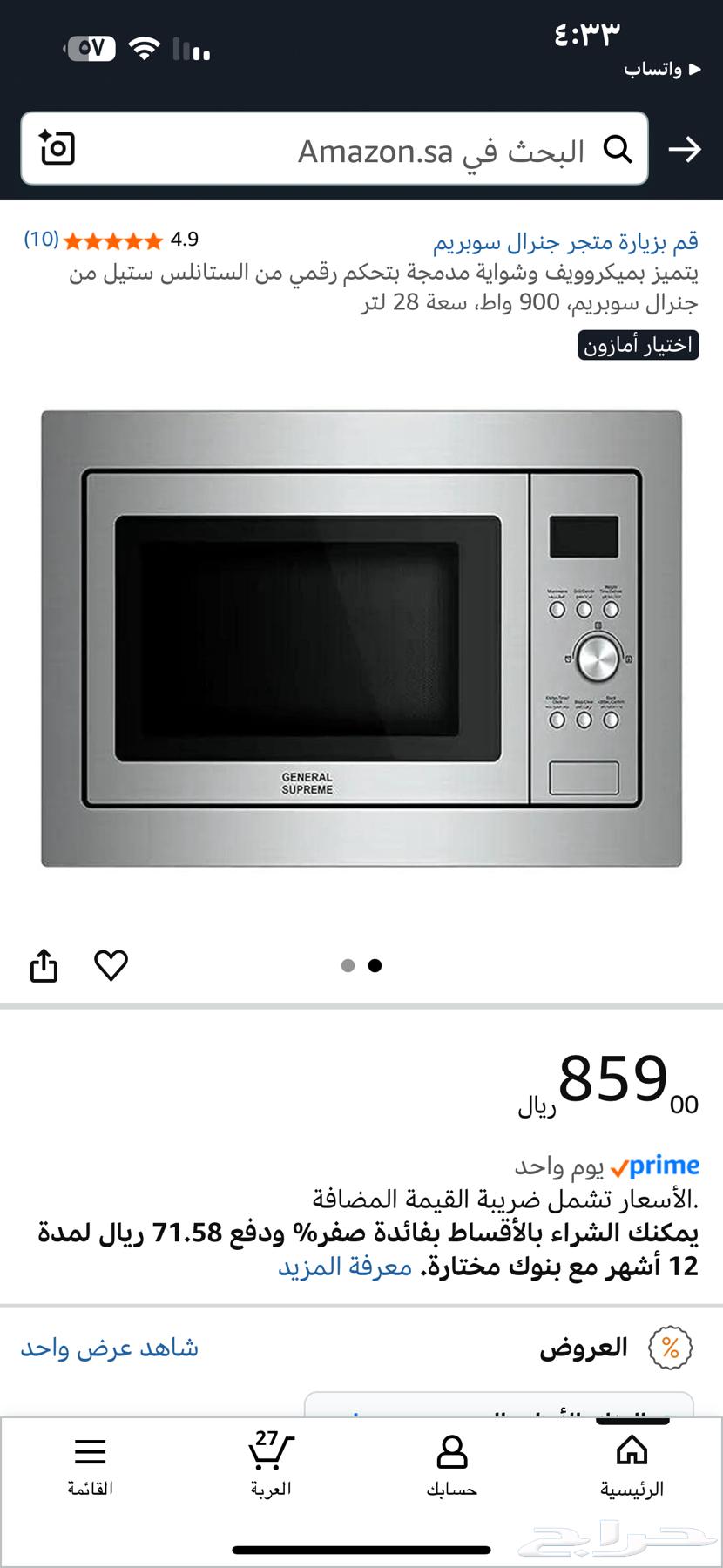Tap the back arrow beside the search bar
Screen dimensions: 723x1568
(x=686, y=149)
